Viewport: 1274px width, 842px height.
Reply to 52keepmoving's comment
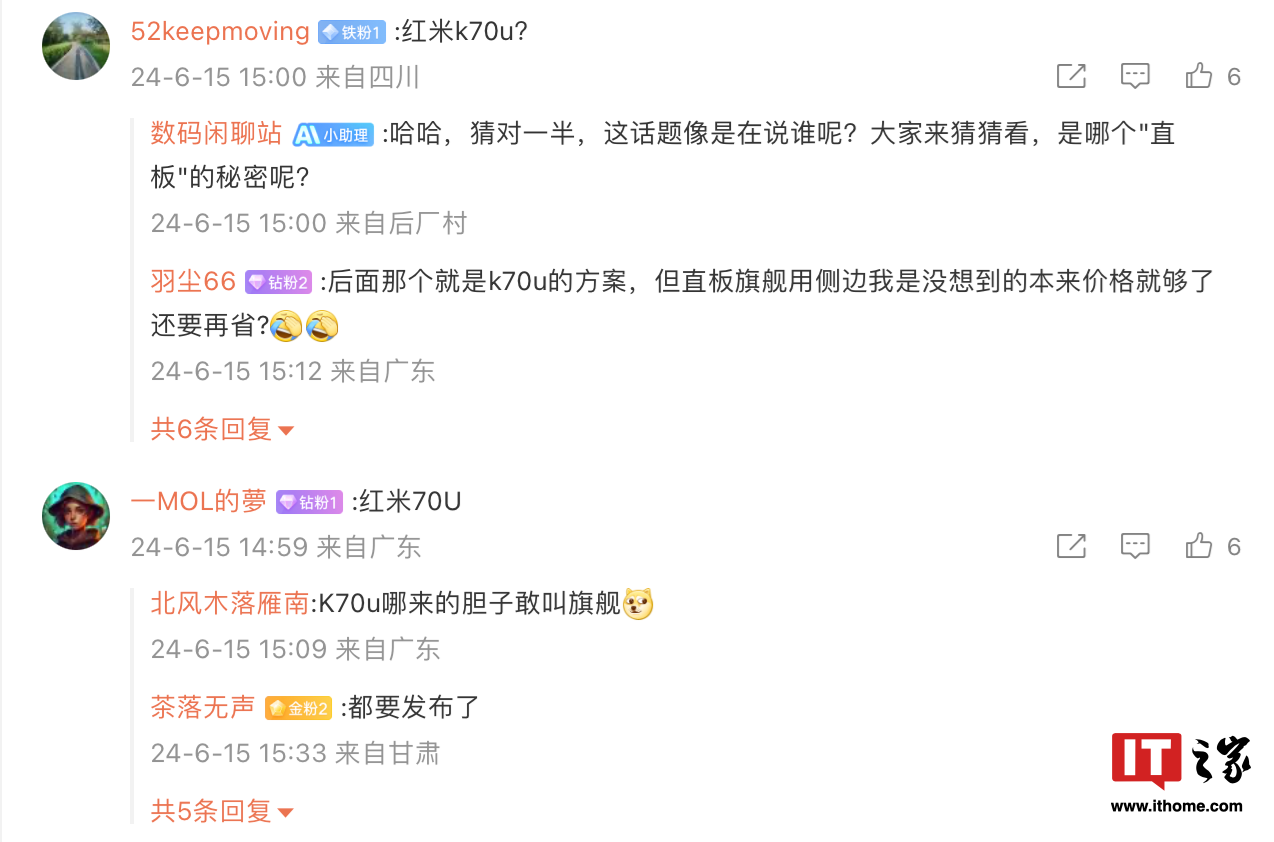pyautogui.click(x=1135, y=76)
